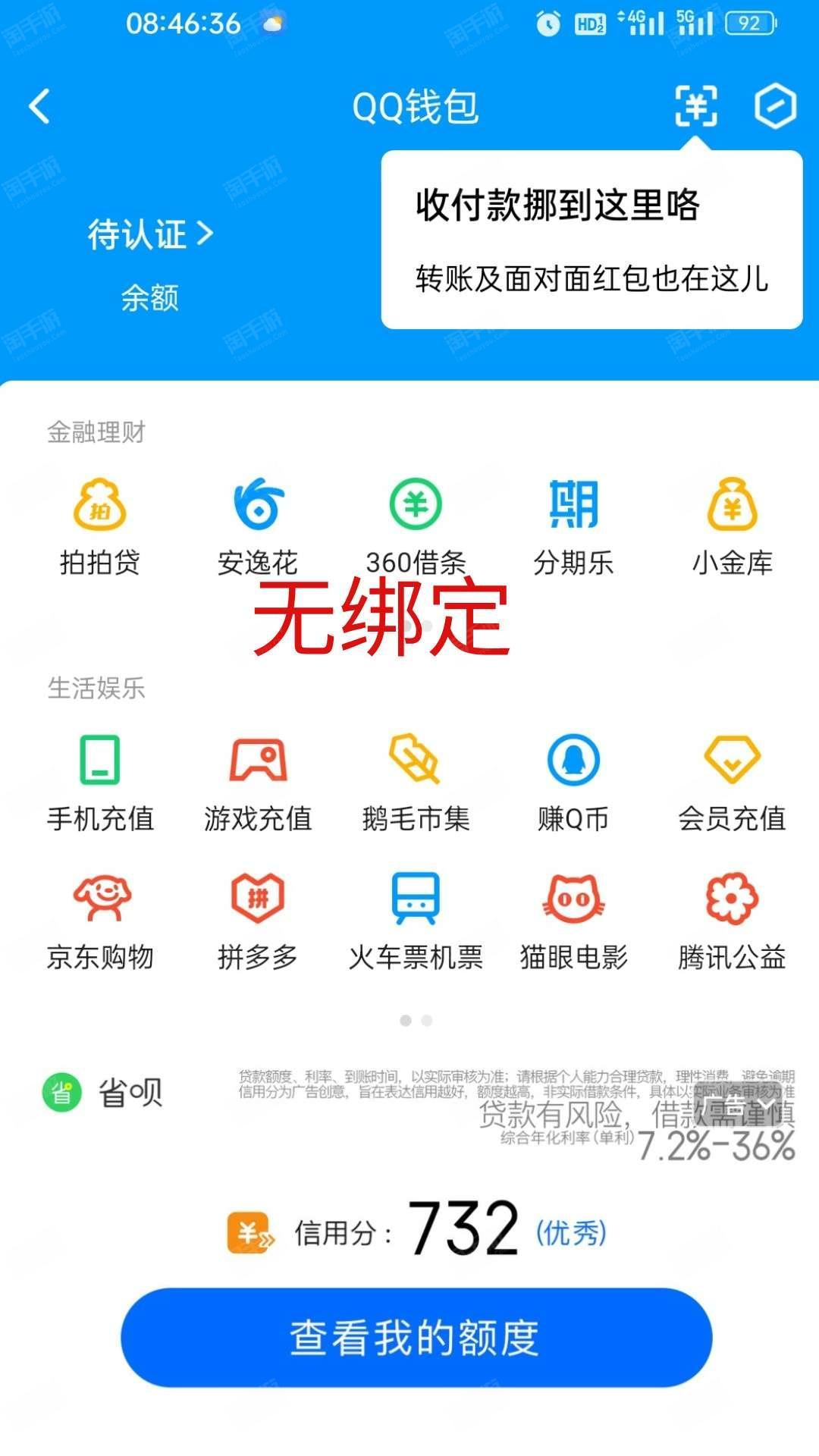Tap 查看我的额度 button
819x1456 pixels.
(416, 1338)
